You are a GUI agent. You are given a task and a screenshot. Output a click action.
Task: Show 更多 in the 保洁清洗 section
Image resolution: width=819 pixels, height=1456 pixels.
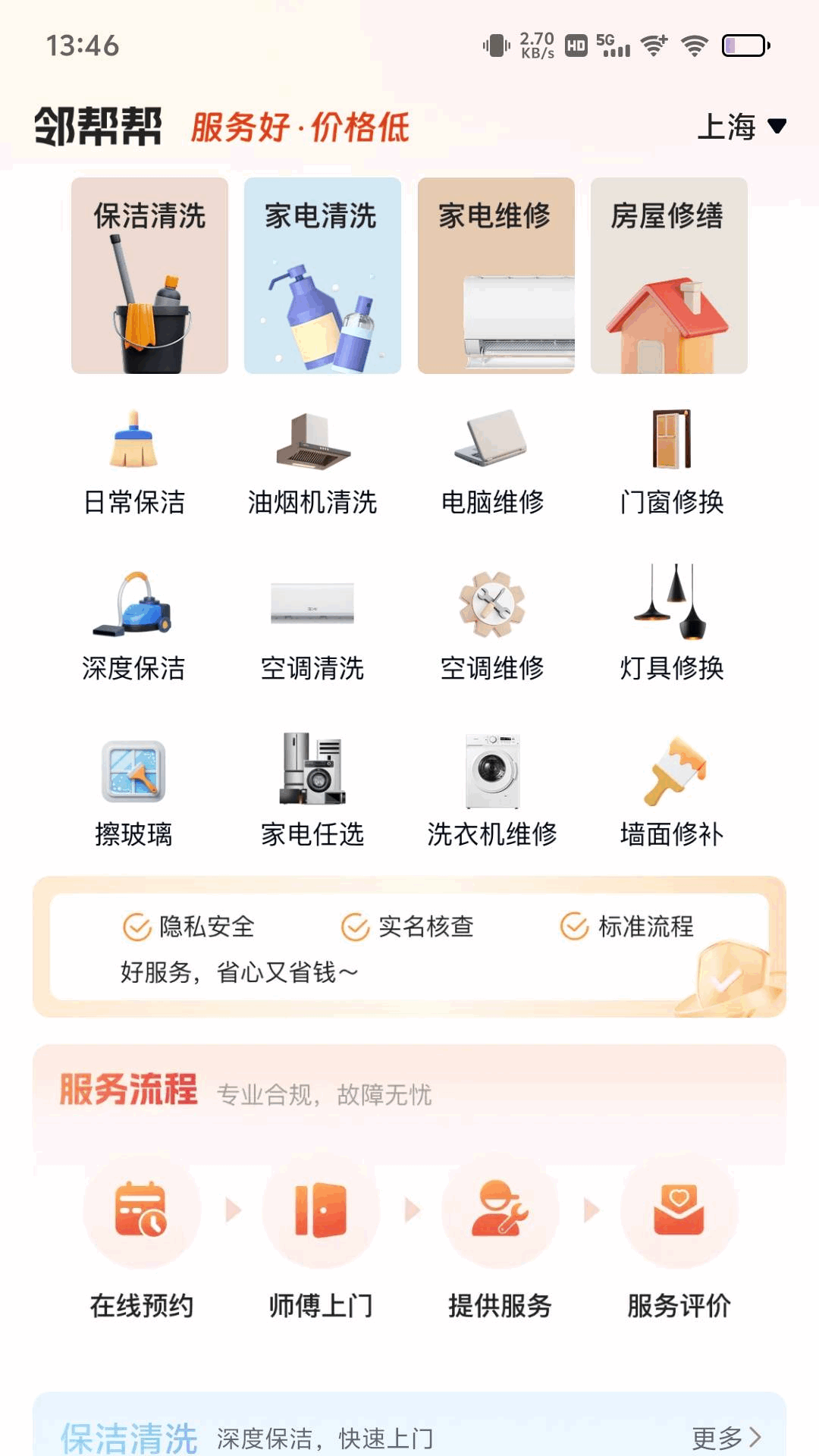pyautogui.click(x=726, y=1437)
